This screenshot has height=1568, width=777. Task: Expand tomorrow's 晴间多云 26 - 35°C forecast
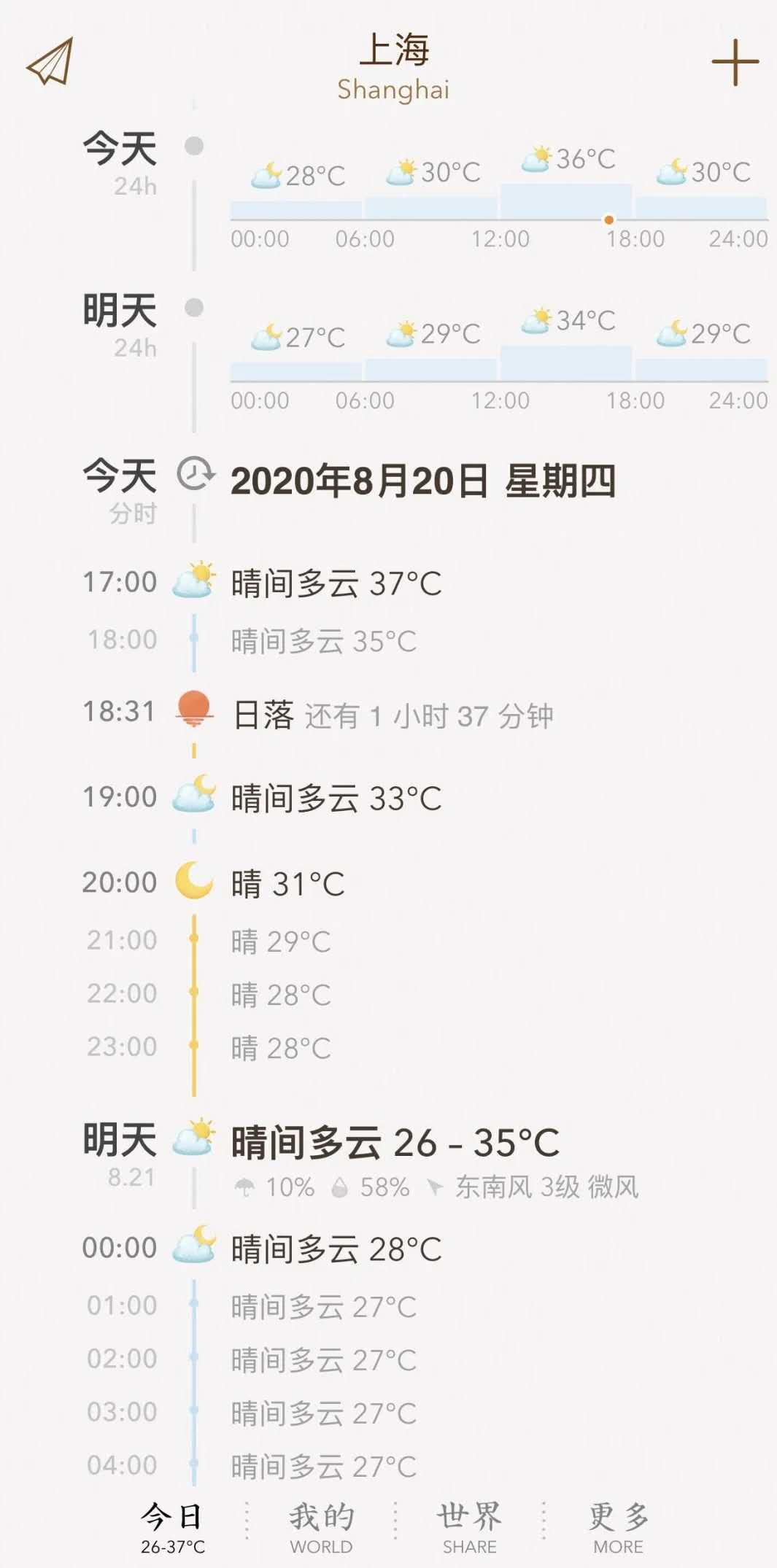click(x=395, y=1143)
